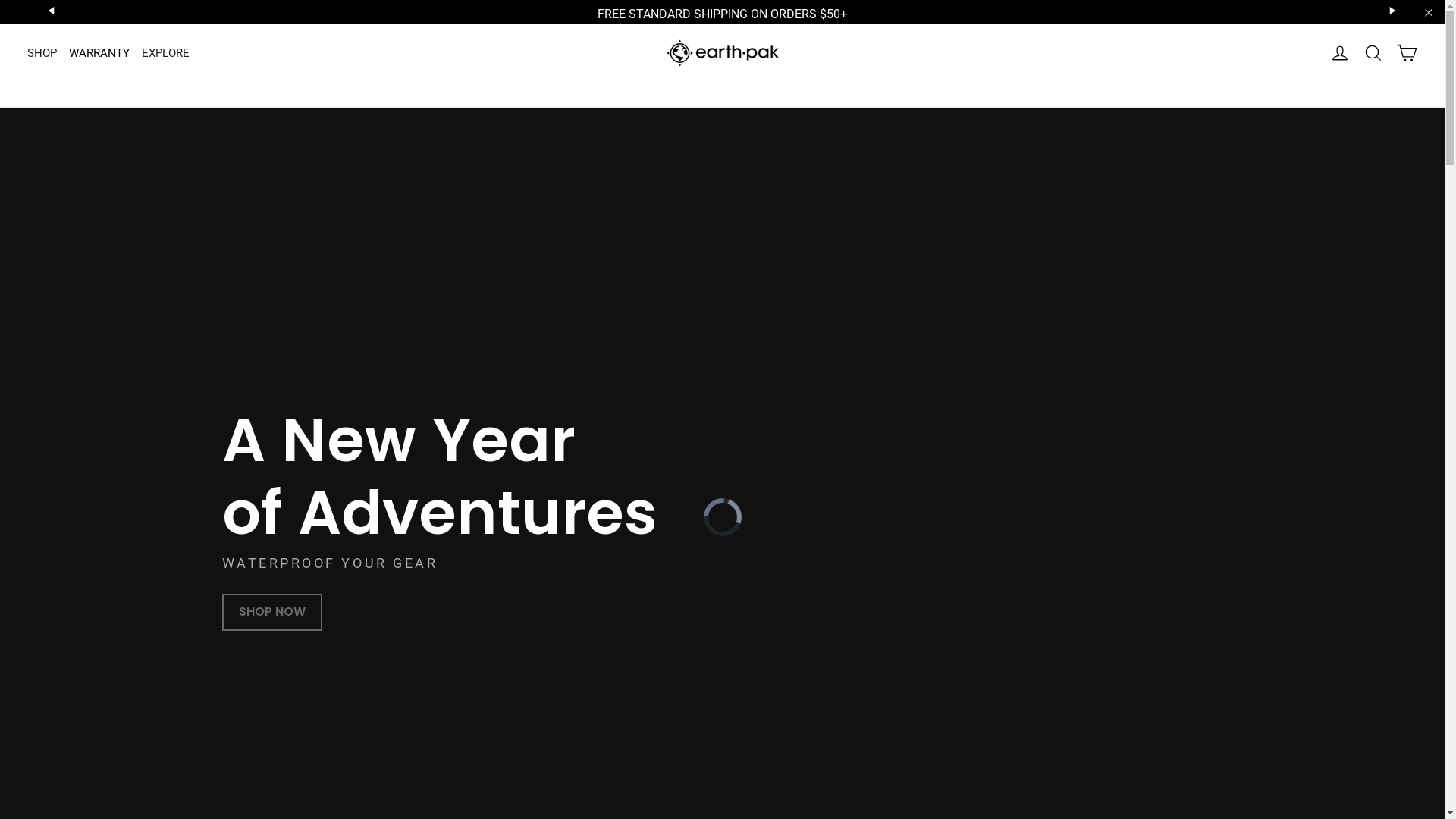Open the account login icon
This screenshot has width=1456, height=819.
pos(1339,53)
